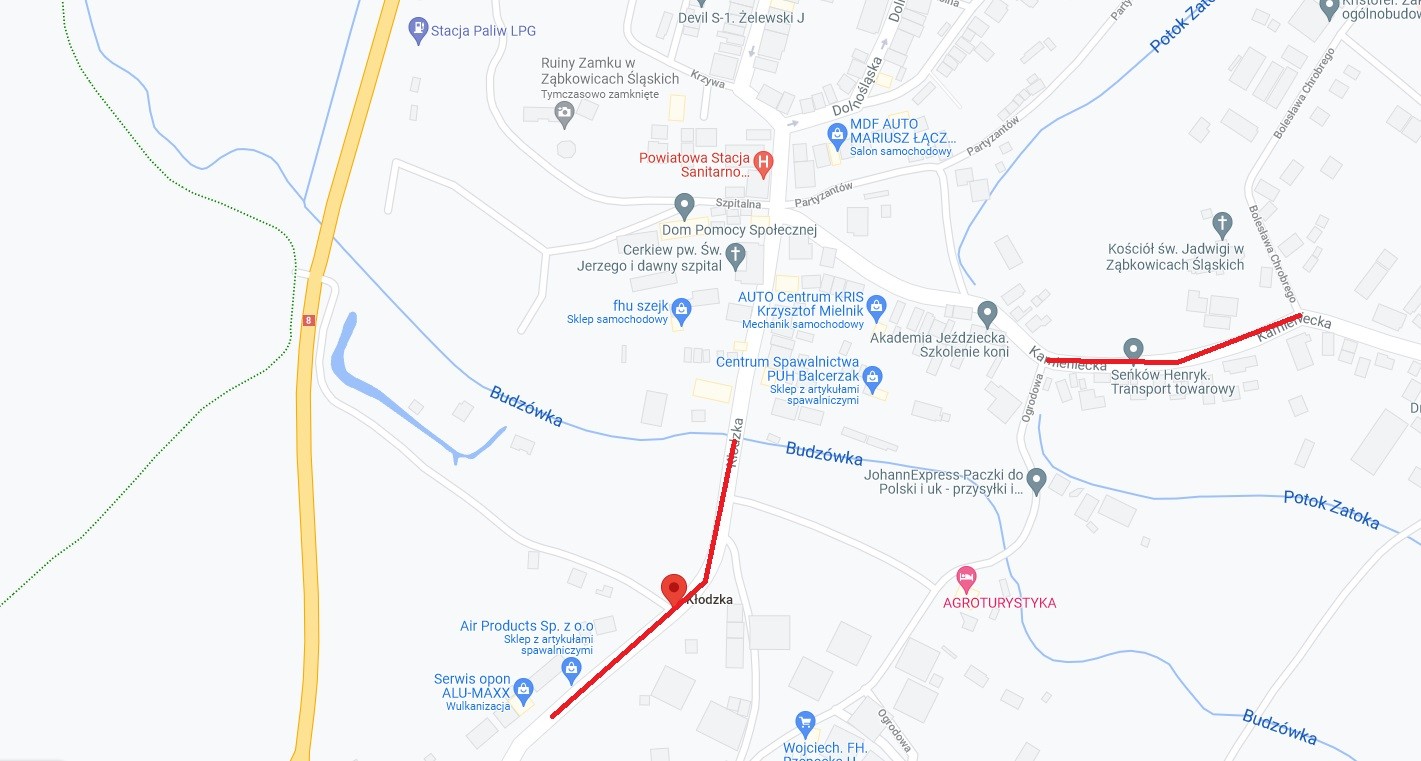Open Cerkiew pw. Św. Jerzego marker
This screenshot has height=761, width=1421.
[735, 256]
